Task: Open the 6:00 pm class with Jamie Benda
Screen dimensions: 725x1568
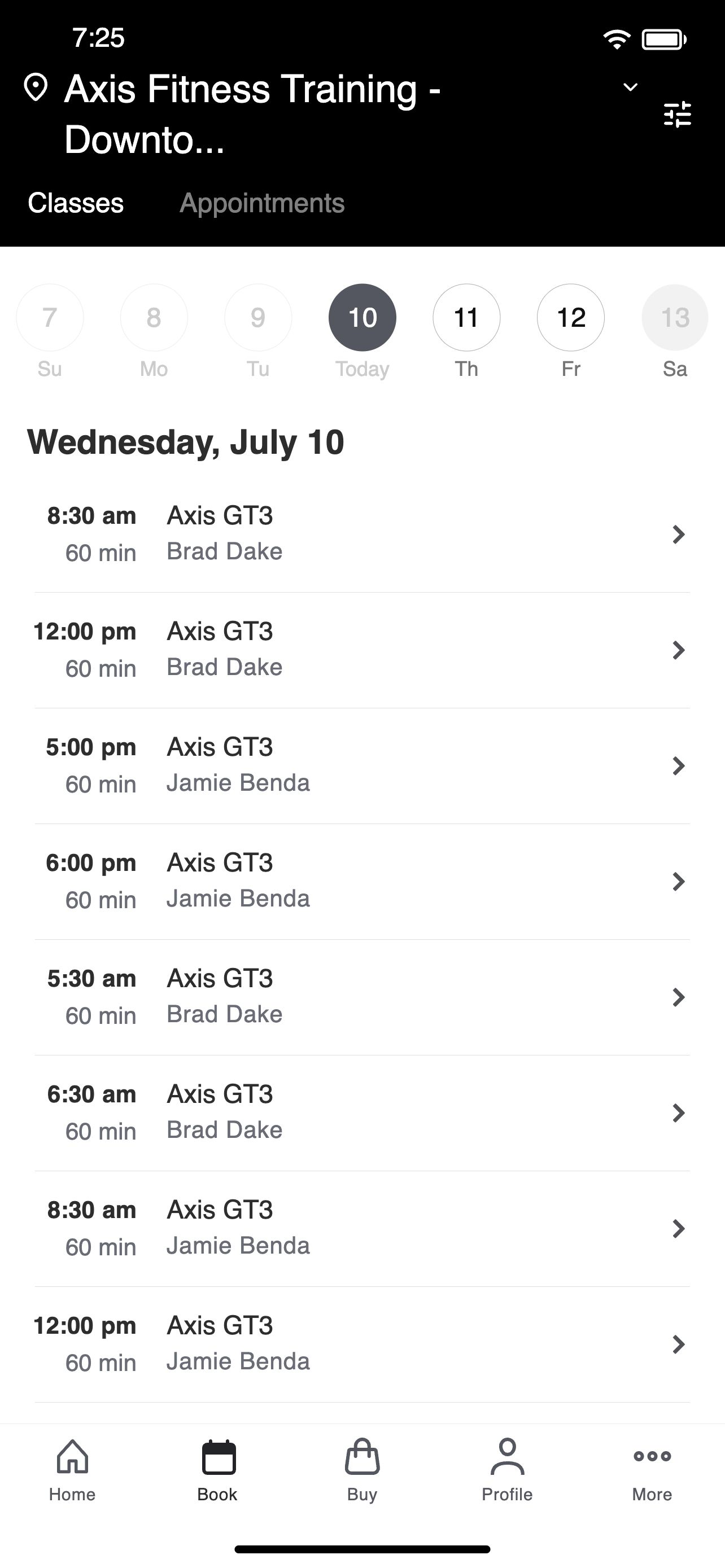Action: pos(362,882)
